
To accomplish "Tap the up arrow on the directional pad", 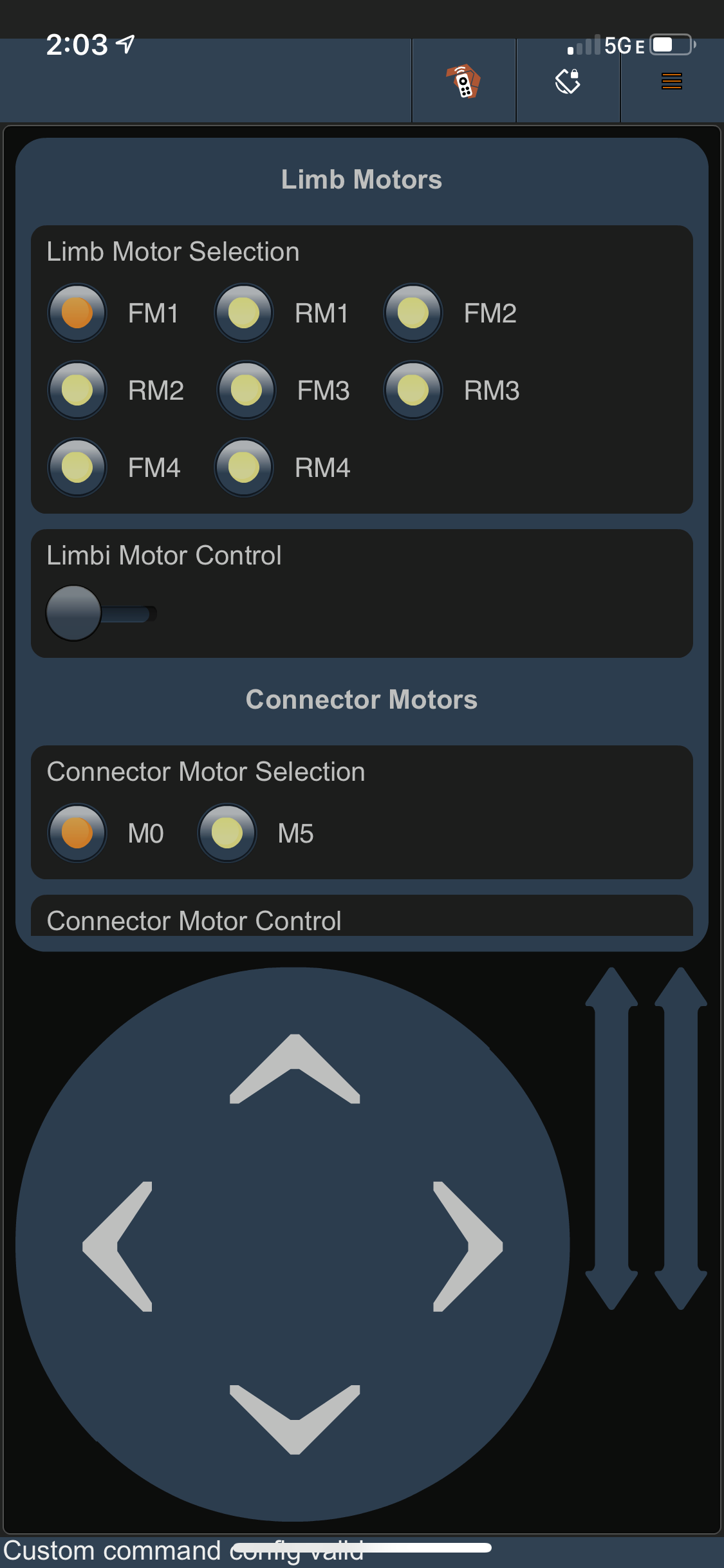I will [295, 1069].
